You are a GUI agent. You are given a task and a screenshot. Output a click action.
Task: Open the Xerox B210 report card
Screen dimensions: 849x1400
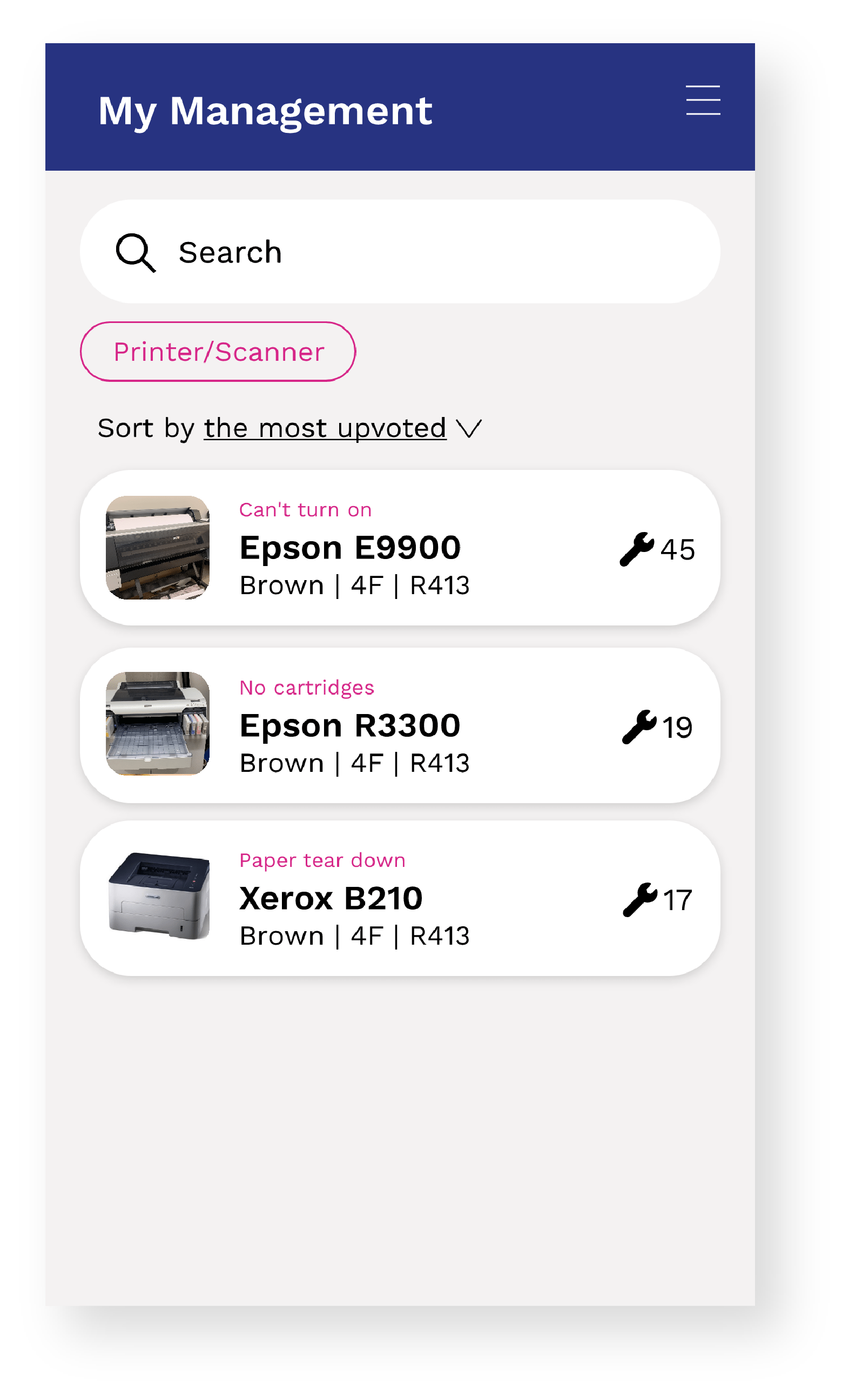point(400,898)
